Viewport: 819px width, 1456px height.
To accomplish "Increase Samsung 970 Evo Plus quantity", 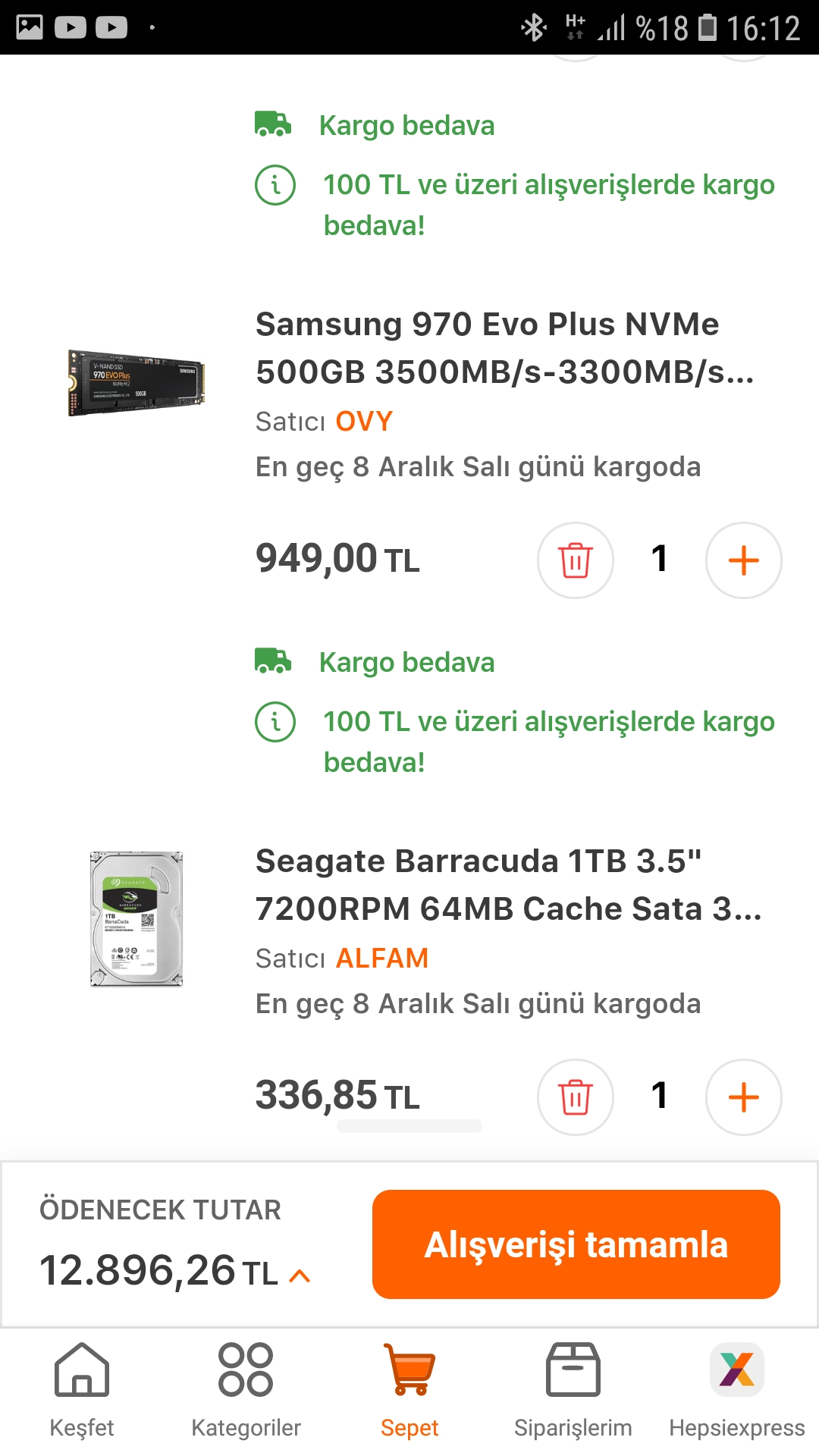I will [743, 560].
